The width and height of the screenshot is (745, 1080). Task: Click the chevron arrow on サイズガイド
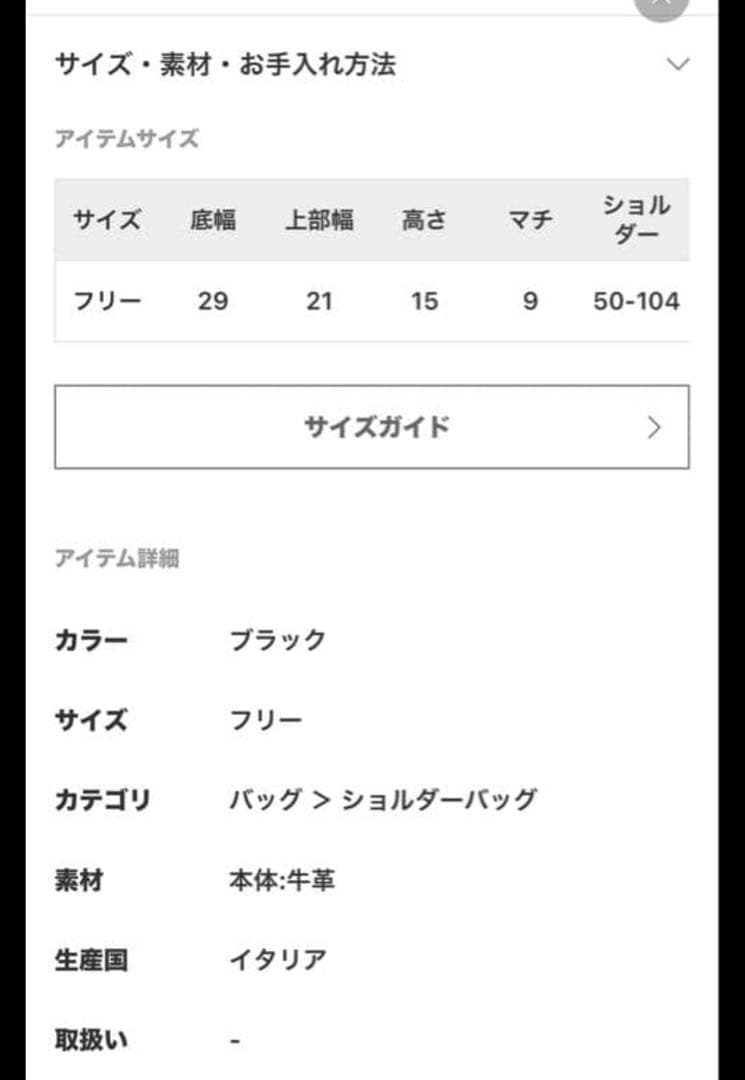coord(655,426)
